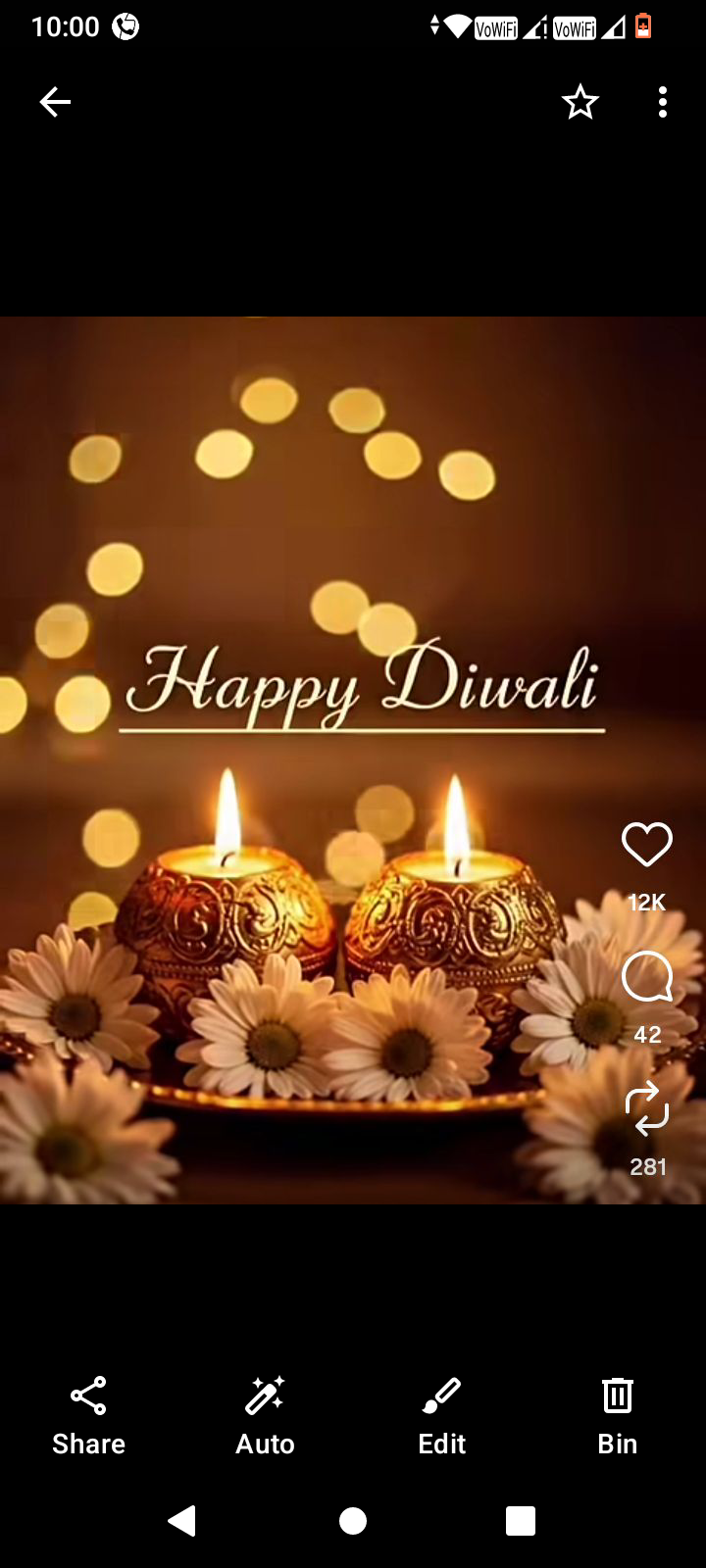Move this photo to the Bin

coord(618,1415)
